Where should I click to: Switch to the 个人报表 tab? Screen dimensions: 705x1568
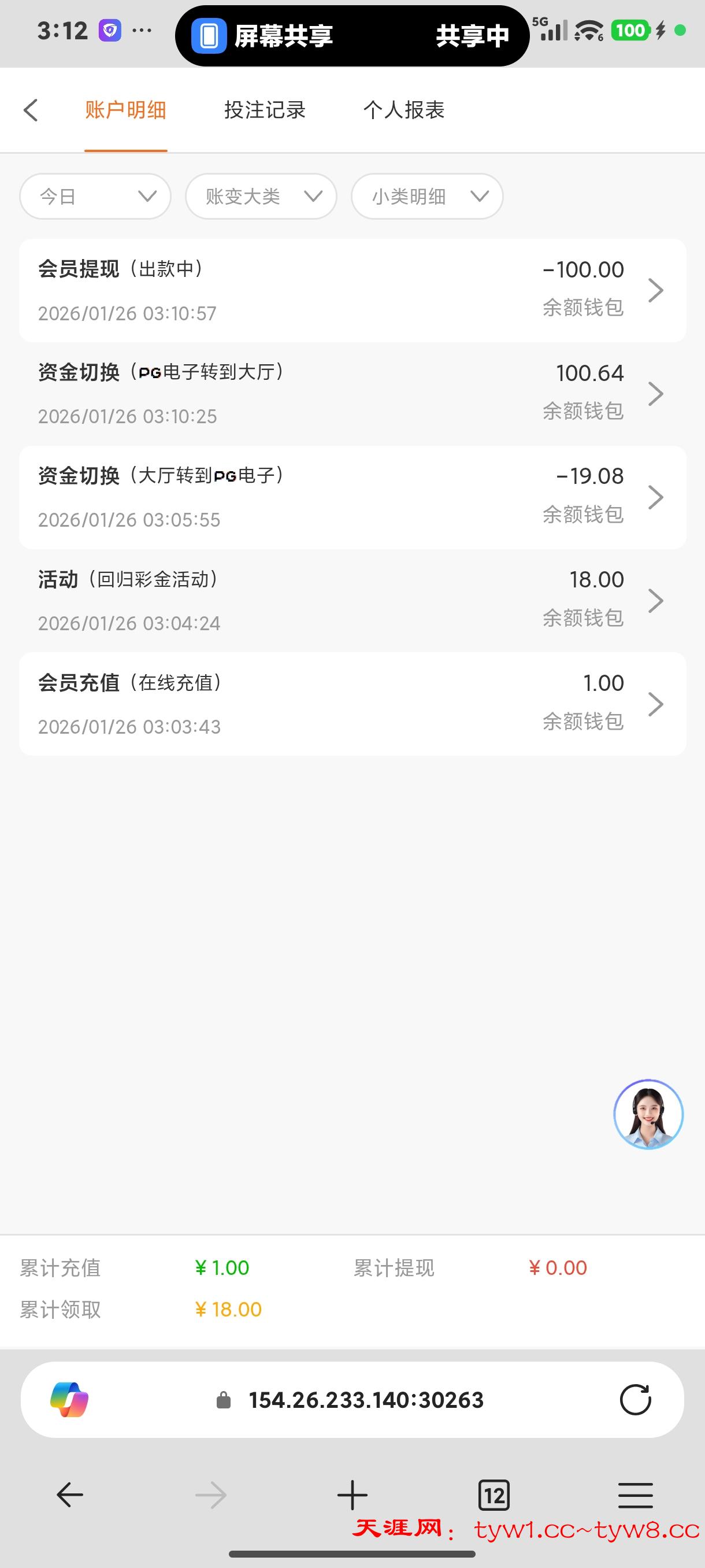(x=404, y=110)
